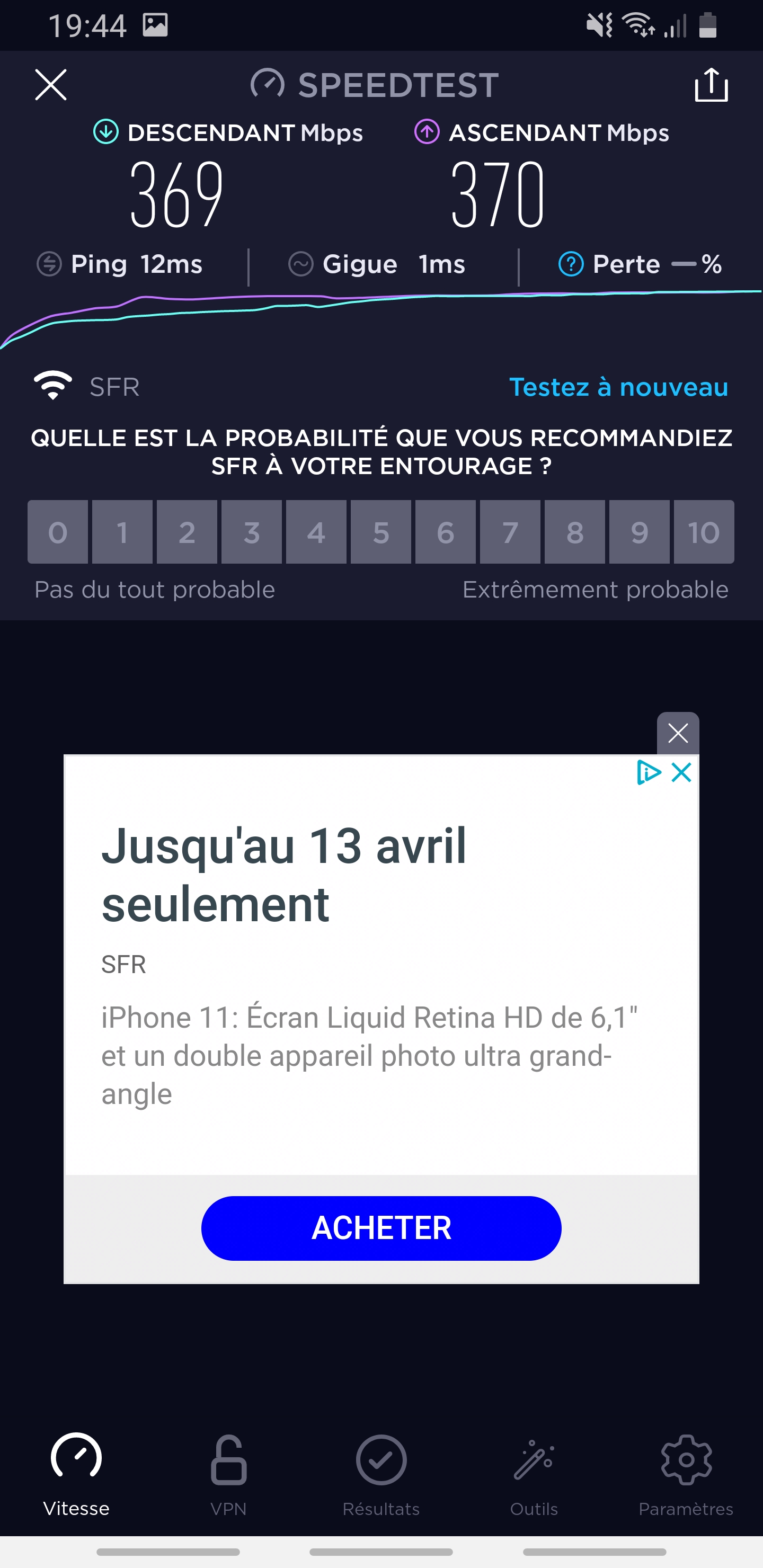Click the SFR WiFi signal icon

[x=54, y=385]
